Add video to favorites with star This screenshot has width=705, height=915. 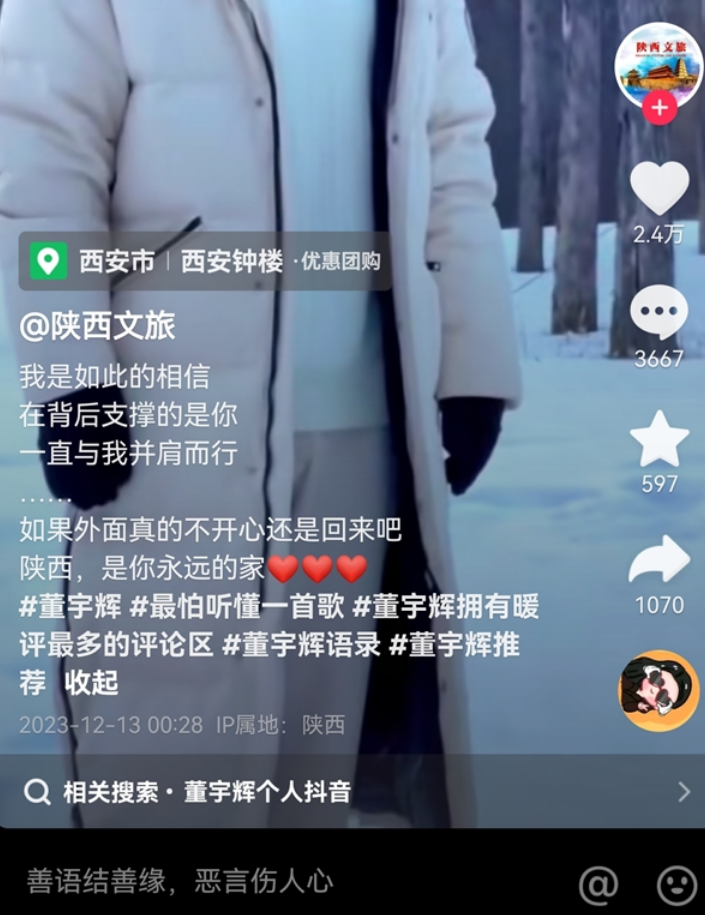pos(659,439)
